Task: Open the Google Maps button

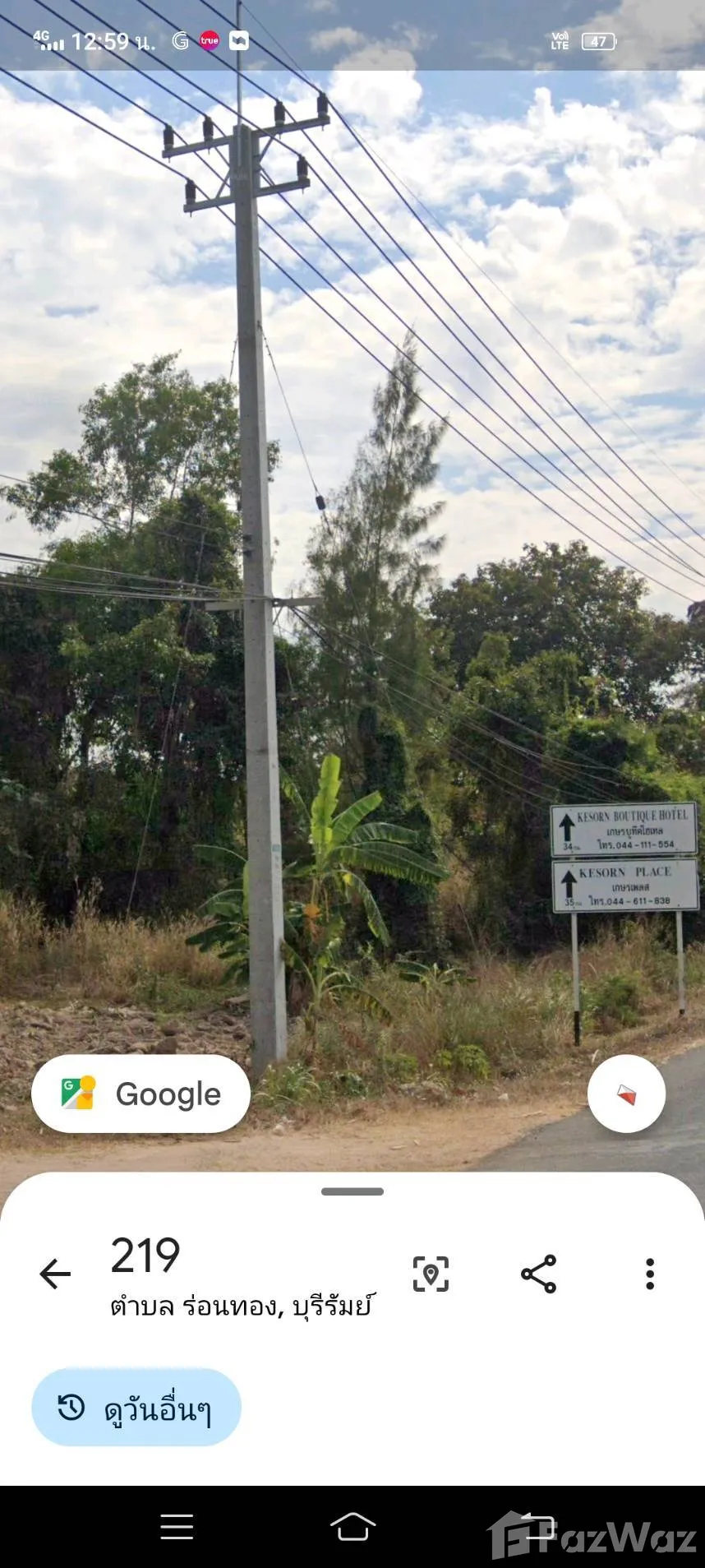Action: 141,1094
